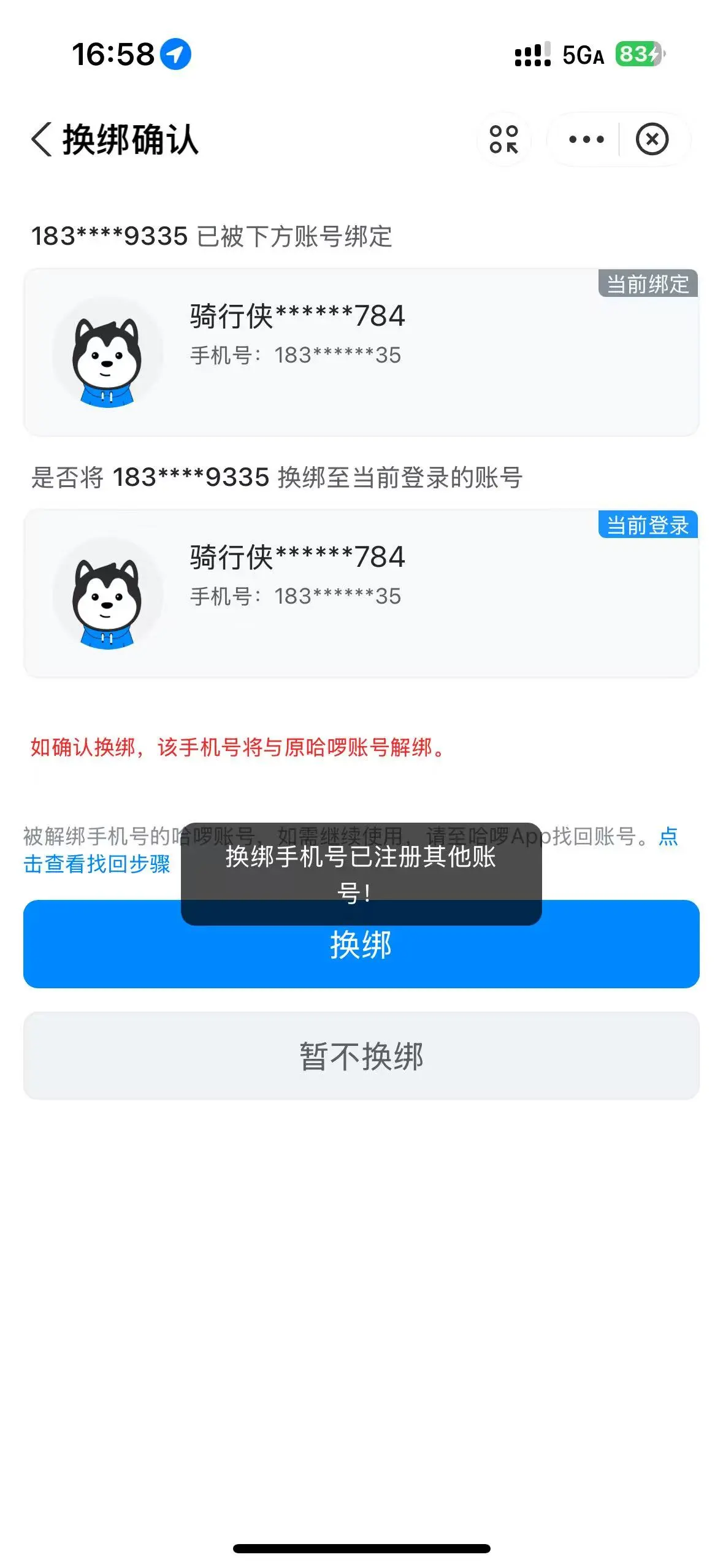Image resolution: width=723 pixels, height=1568 pixels.
Task: Open the mini program shortcut icon
Action: 503,139
